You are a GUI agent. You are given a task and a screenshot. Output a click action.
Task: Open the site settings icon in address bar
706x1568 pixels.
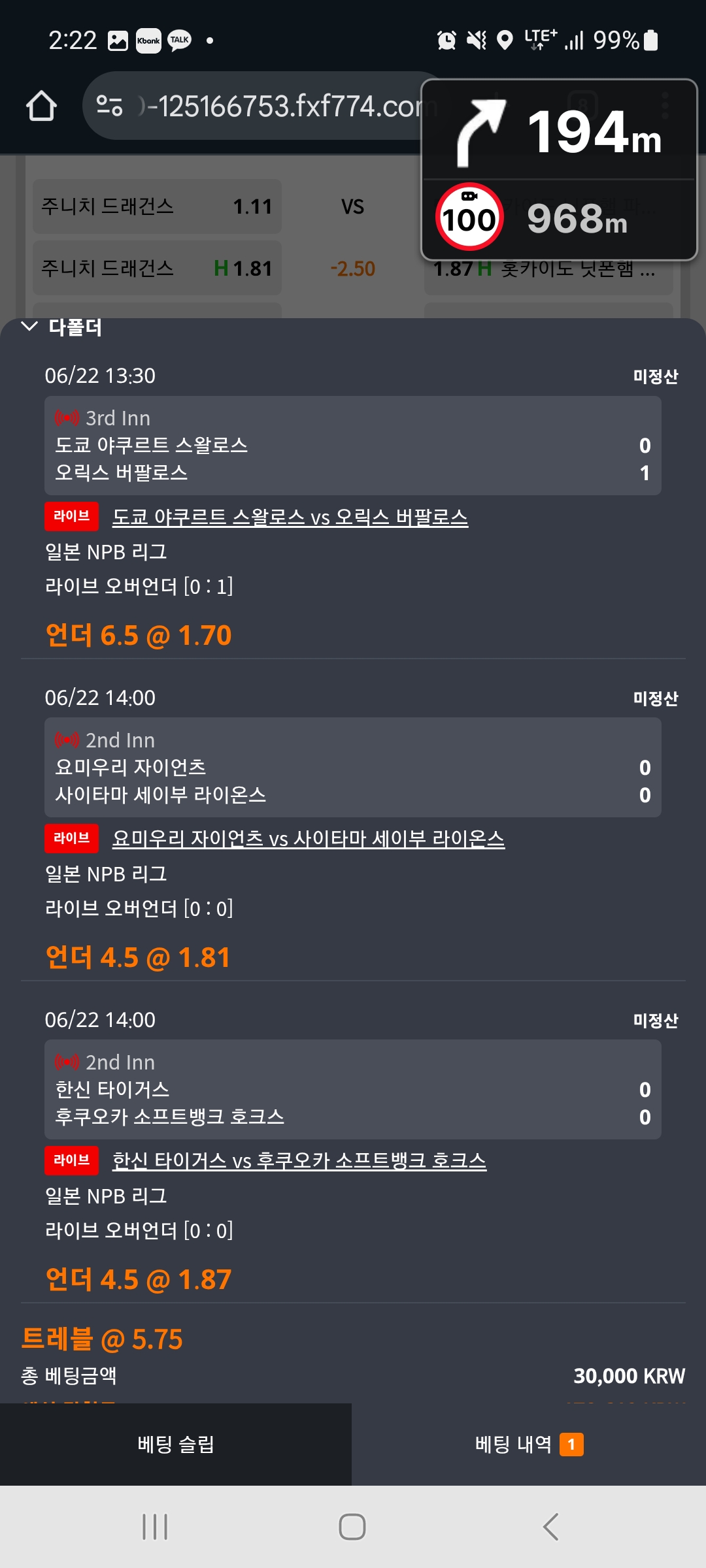coord(109,106)
